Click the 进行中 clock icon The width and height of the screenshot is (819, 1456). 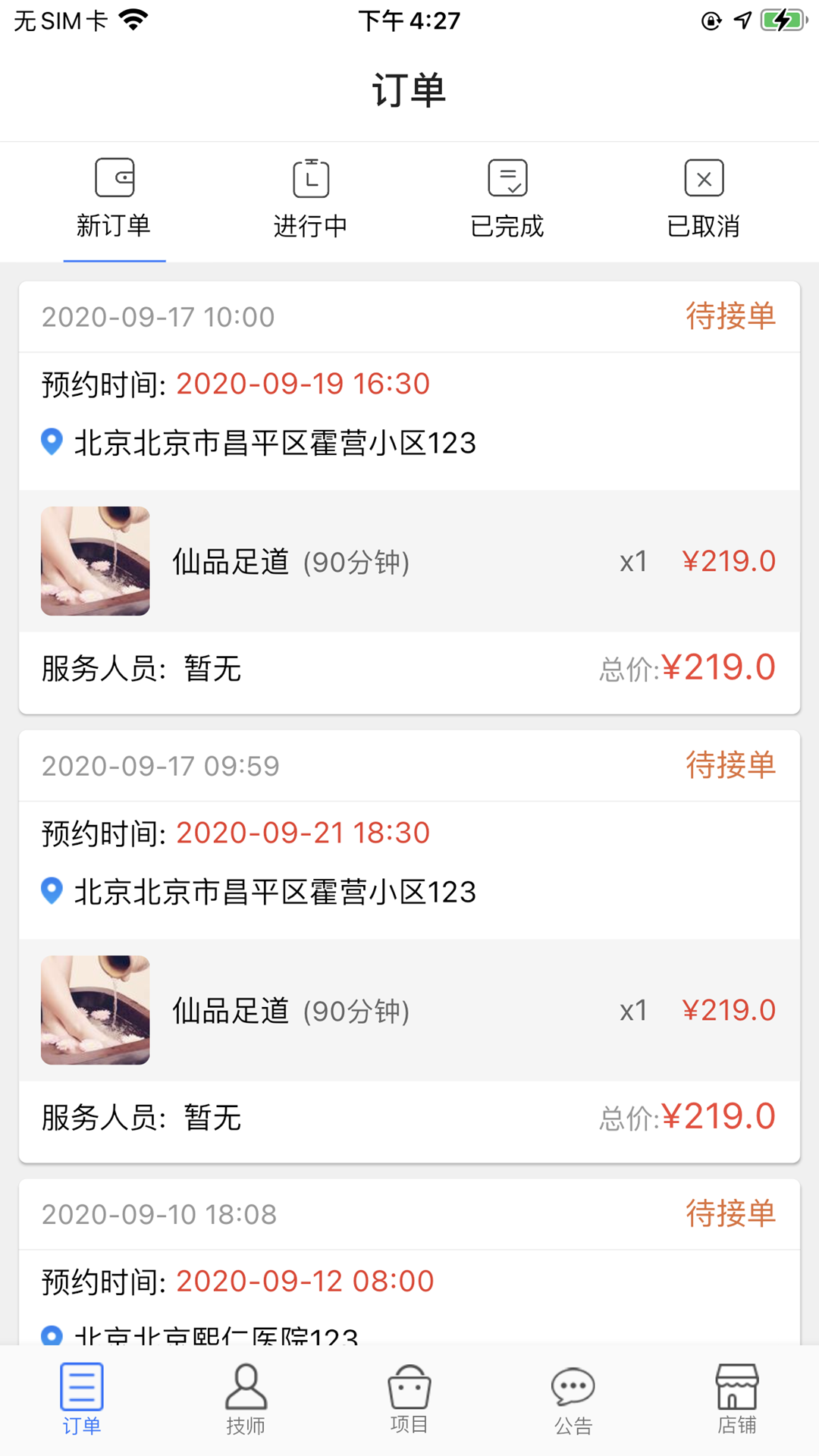pos(310,178)
